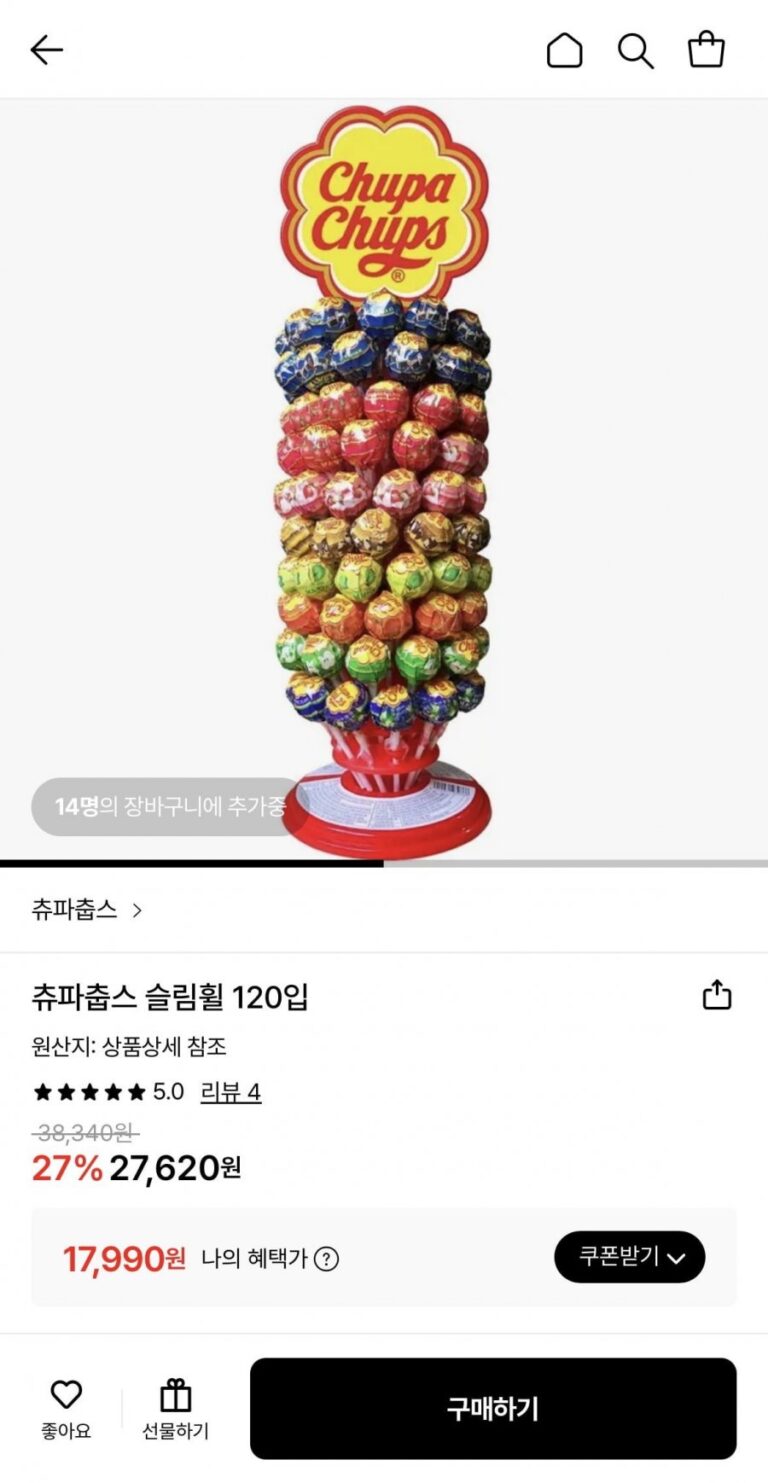Open the home icon in top bar
This screenshot has height=1483, width=768.
point(564,50)
